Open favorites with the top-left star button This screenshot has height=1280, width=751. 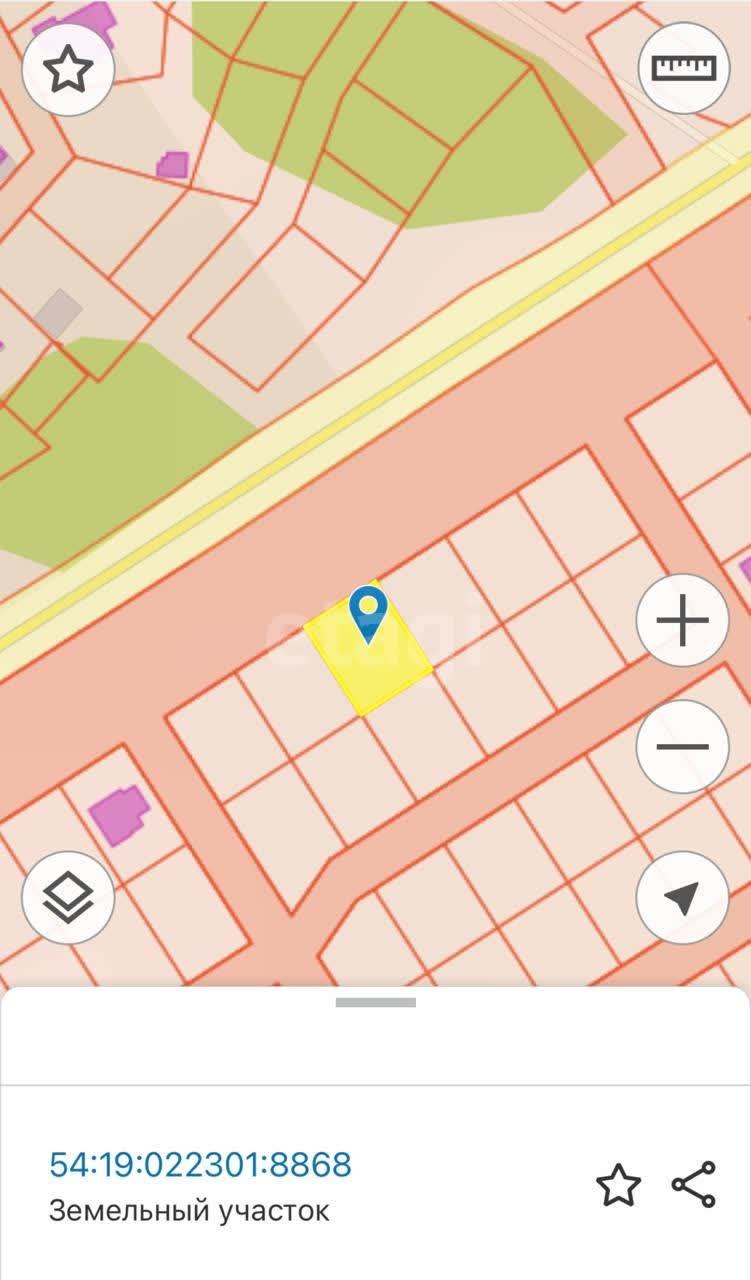pyautogui.click(x=68, y=69)
